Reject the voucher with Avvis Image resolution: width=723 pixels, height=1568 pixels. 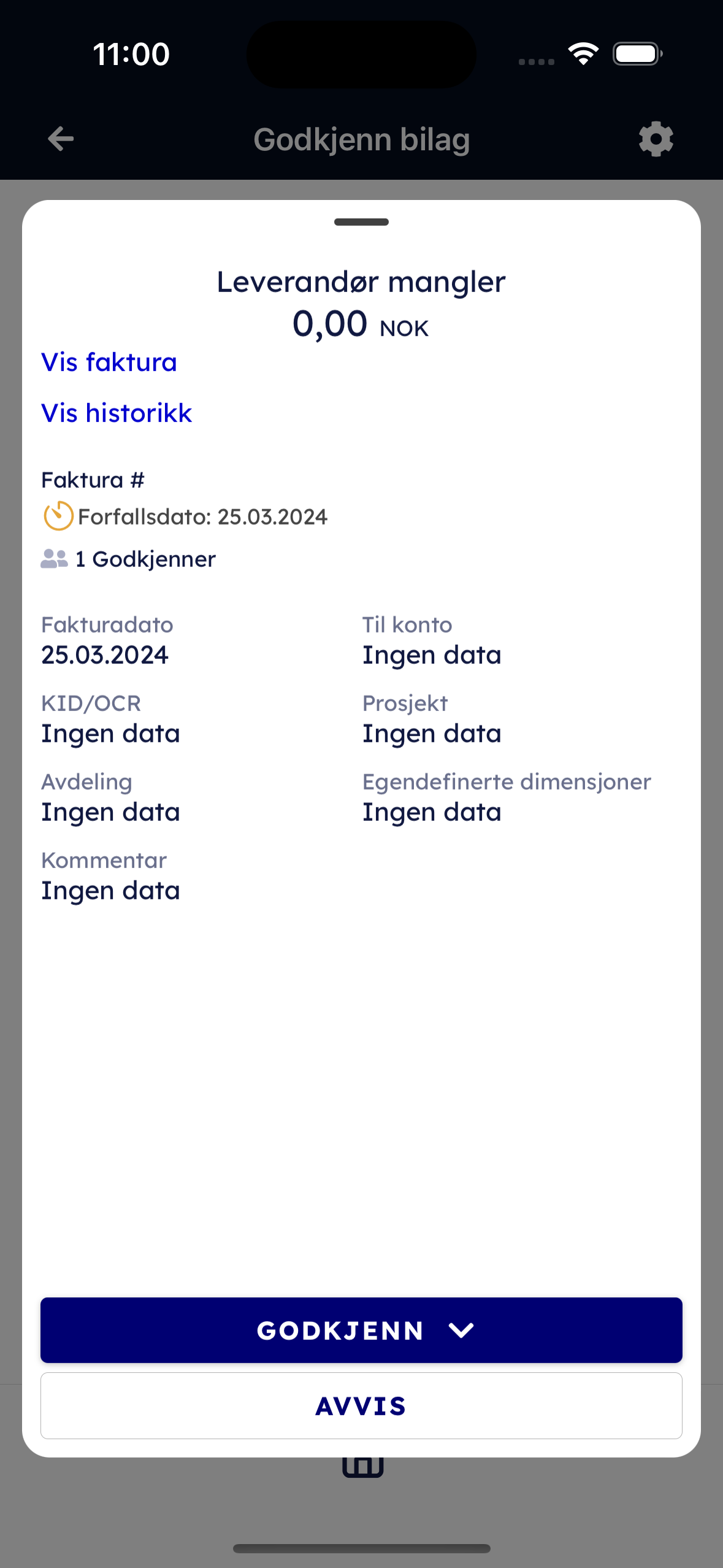(361, 1406)
